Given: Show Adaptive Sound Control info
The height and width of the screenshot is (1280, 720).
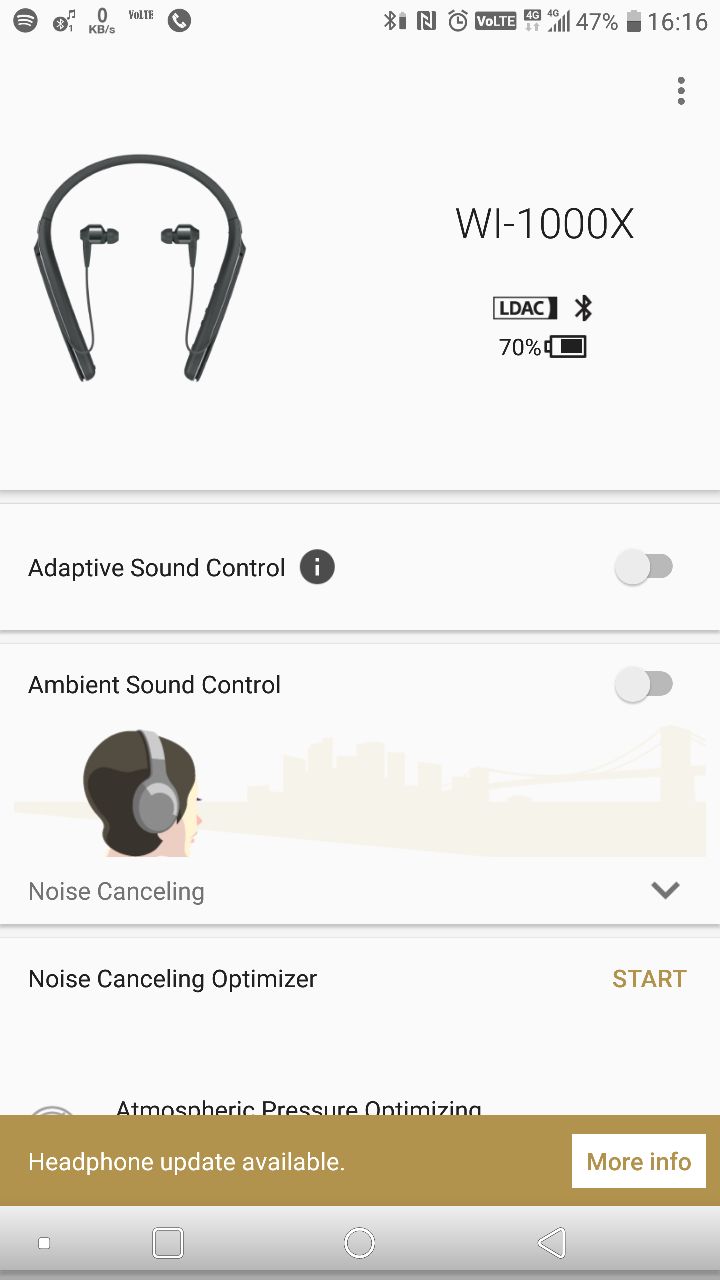Looking at the screenshot, I should coord(317,568).
